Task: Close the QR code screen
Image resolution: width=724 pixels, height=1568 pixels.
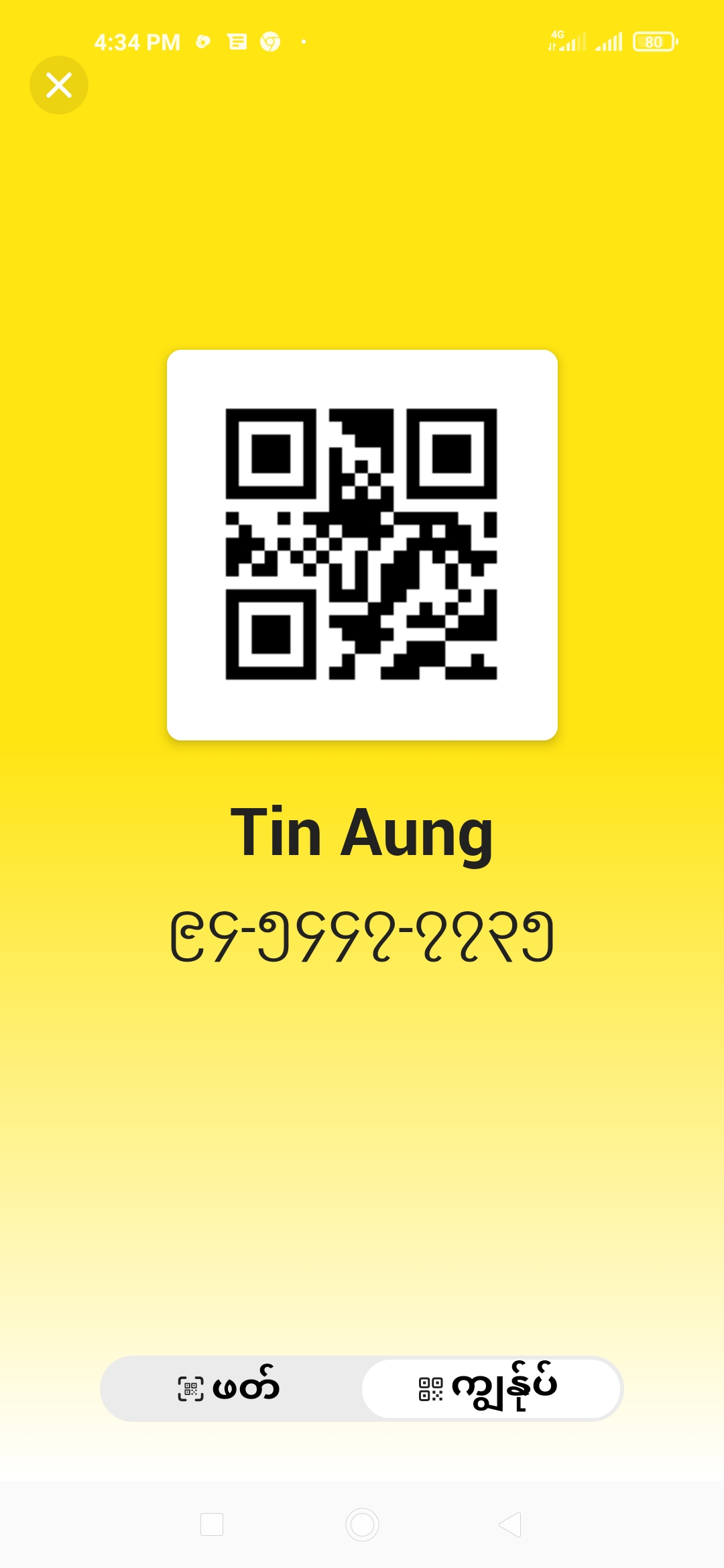Action: [x=59, y=85]
